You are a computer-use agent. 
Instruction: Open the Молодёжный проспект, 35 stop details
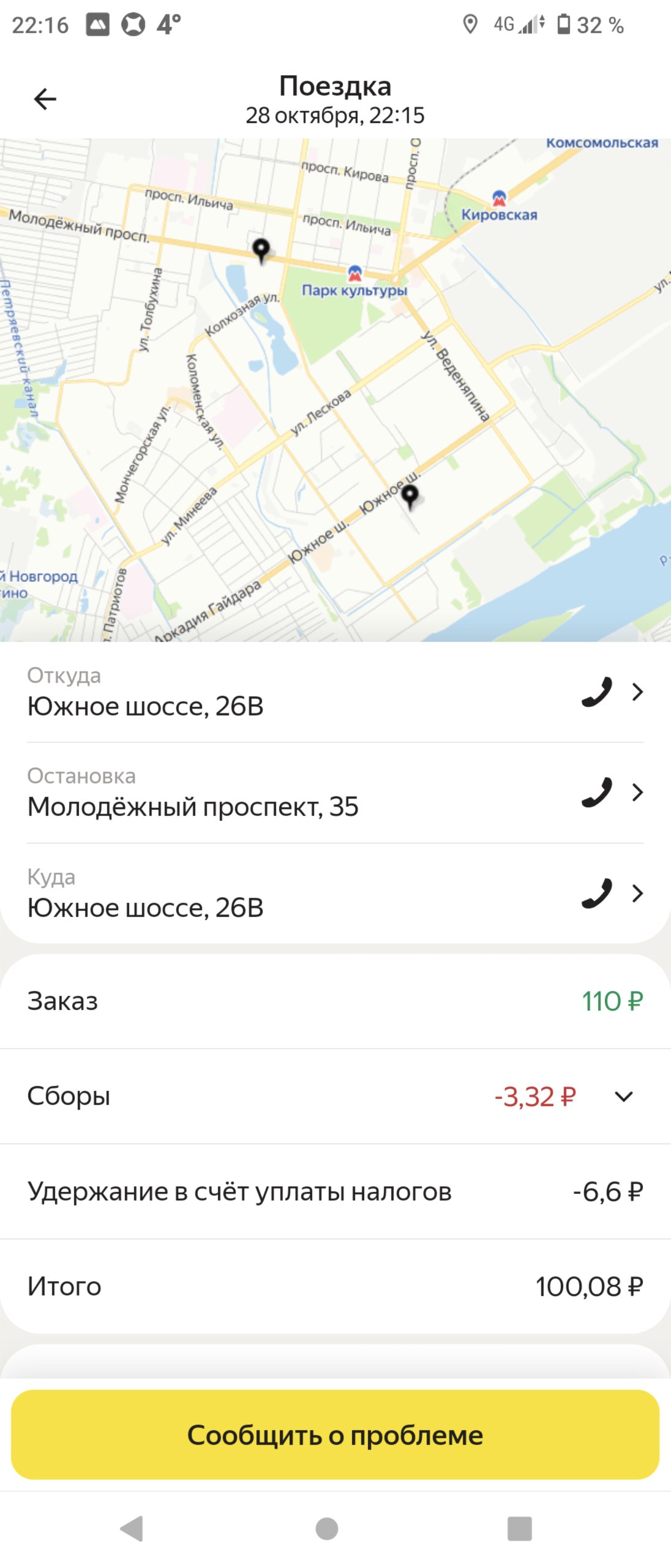[x=638, y=793]
